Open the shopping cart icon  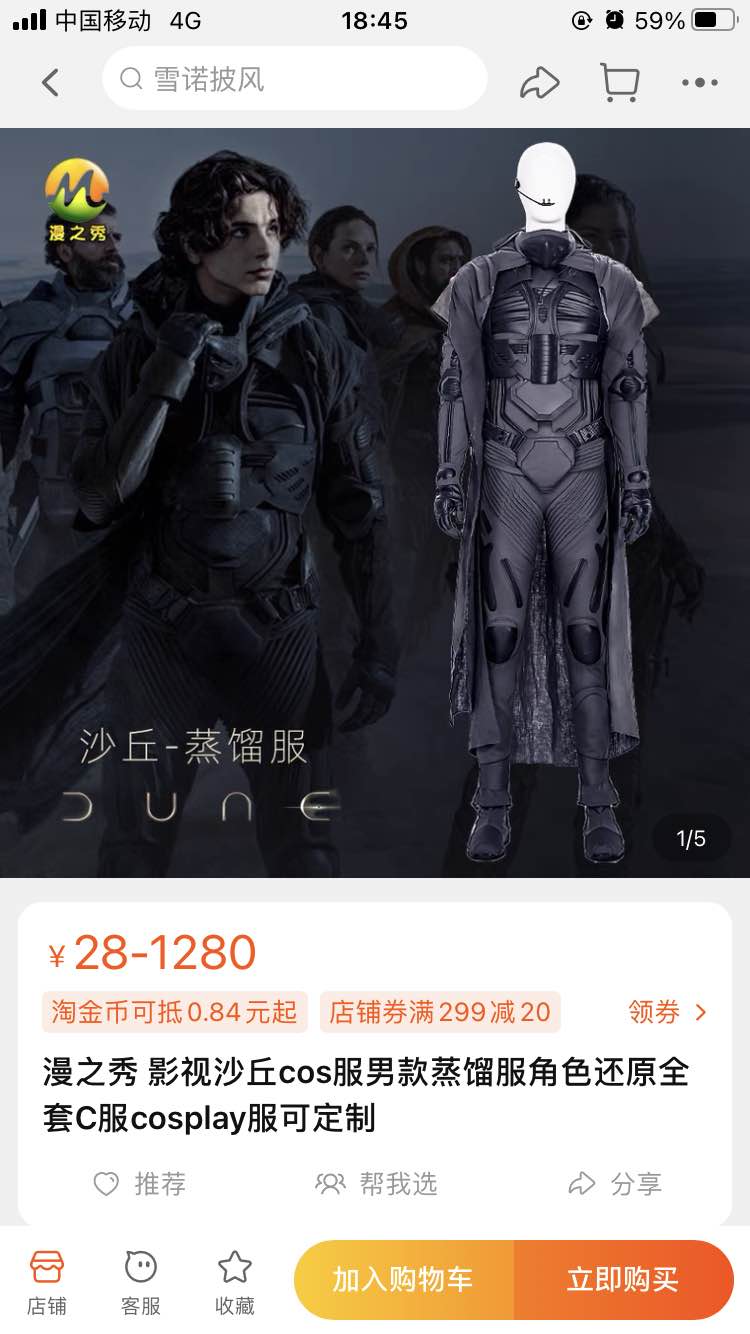pyautogui.click(x=620, y=82)
